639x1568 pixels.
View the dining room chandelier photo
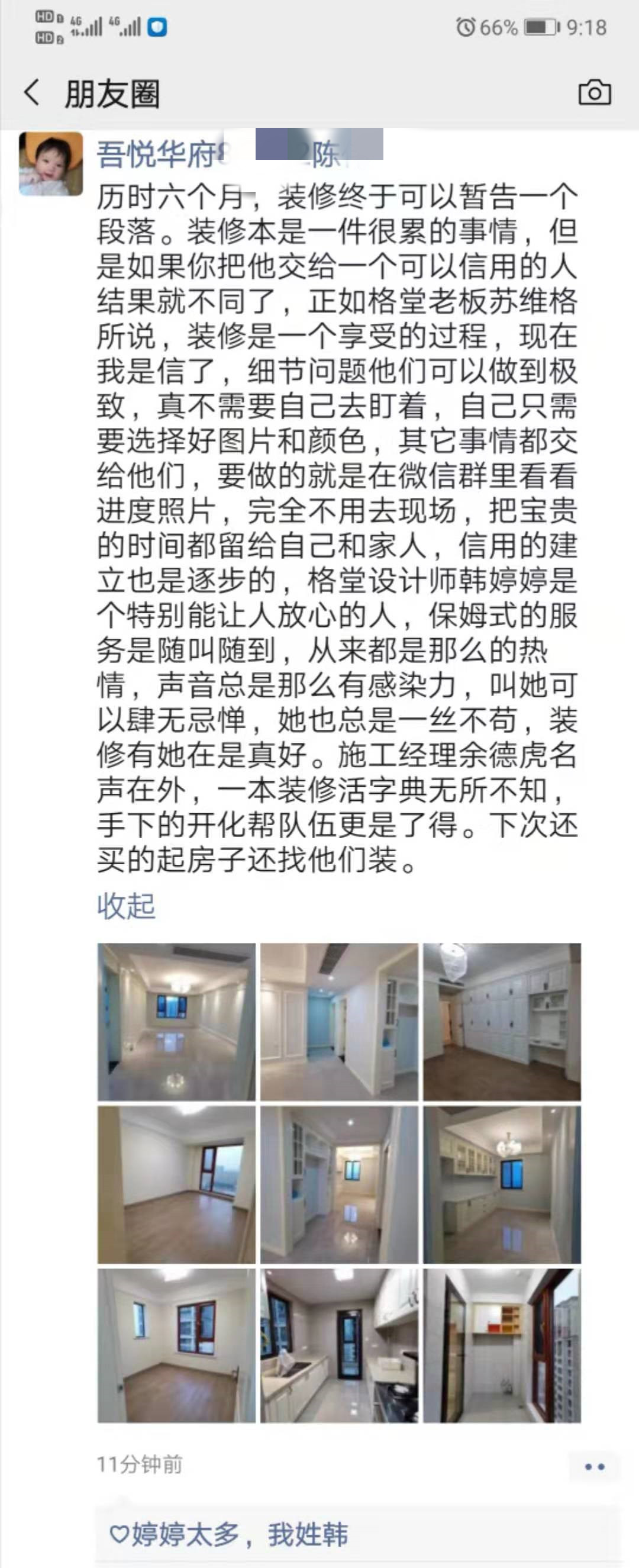click(x=502, y=1184)
